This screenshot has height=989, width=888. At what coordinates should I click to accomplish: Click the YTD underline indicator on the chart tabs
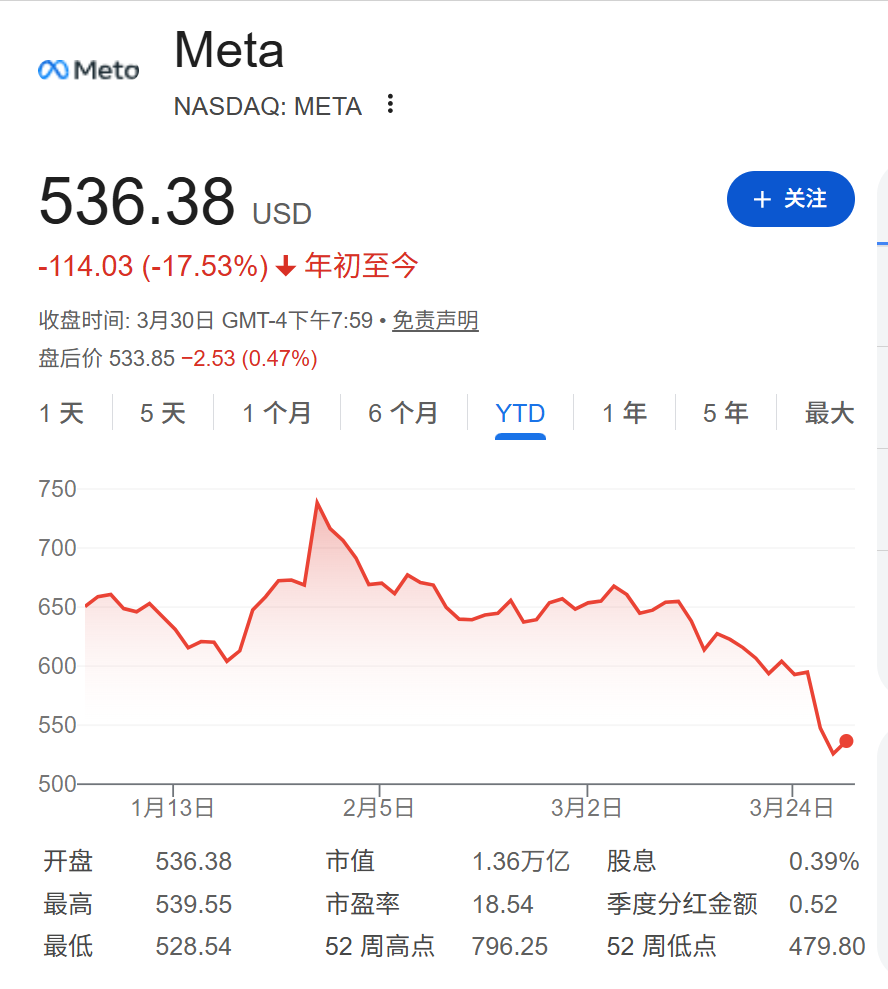tap(519, 437)
